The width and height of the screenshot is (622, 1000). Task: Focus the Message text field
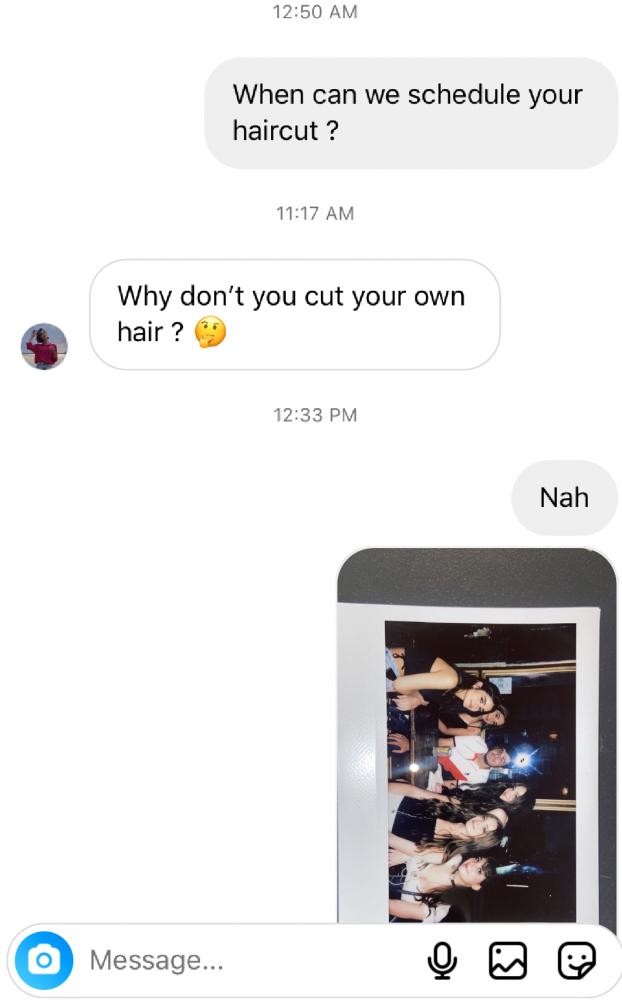point(240,961)
